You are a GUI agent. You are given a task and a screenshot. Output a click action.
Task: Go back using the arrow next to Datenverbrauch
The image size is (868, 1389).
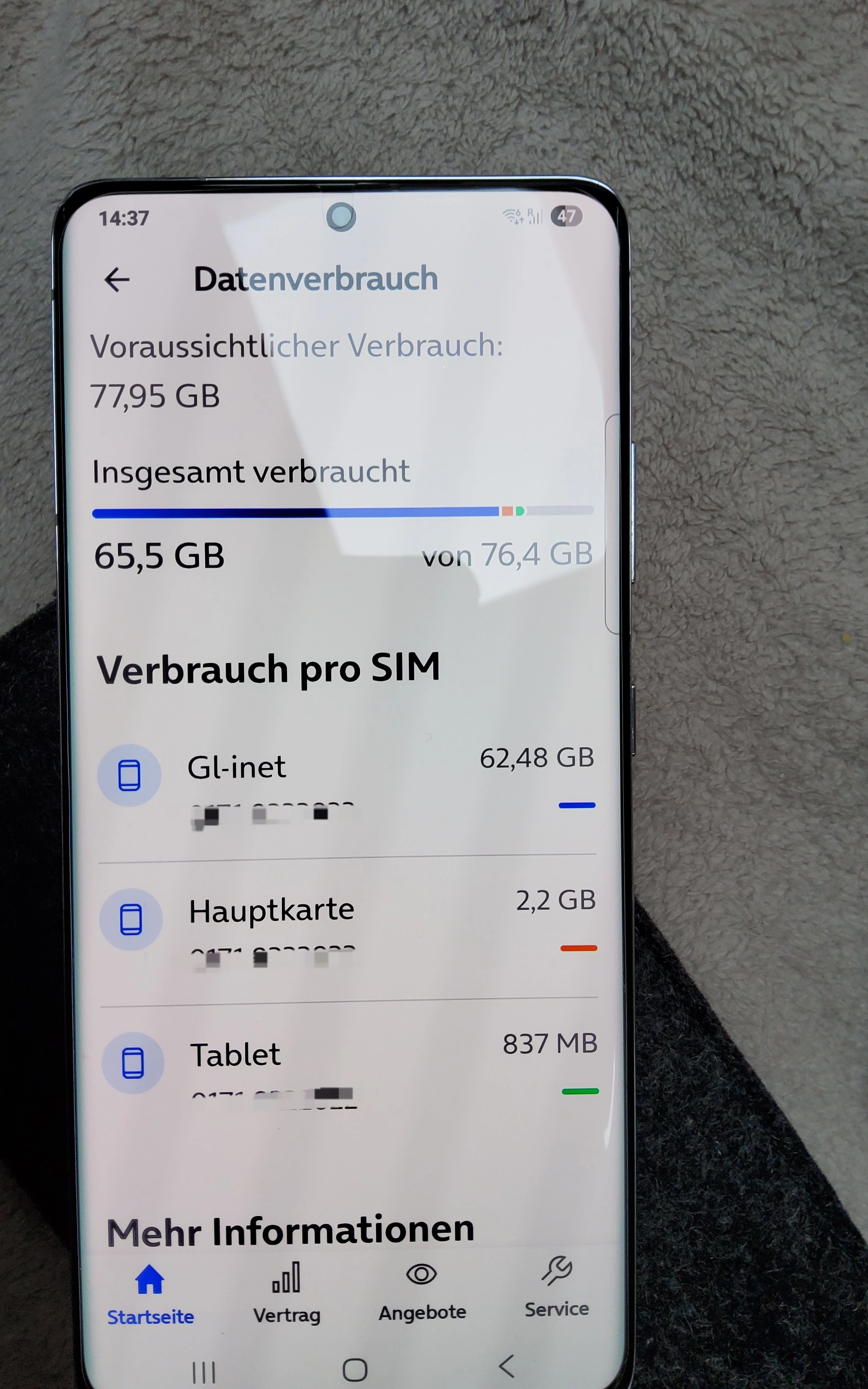click(x=117, y=280)
